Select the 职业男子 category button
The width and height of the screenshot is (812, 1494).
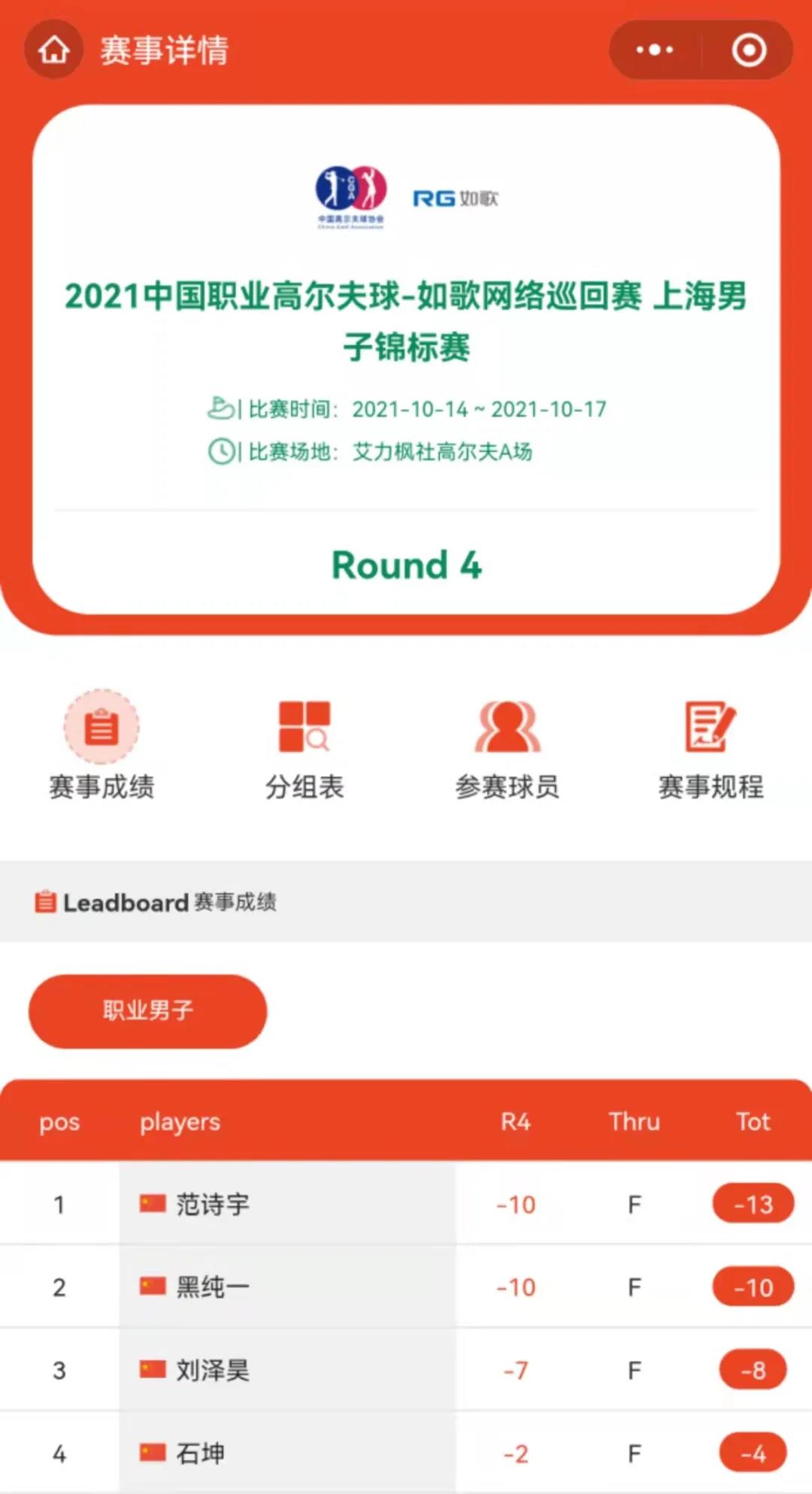148,1011
